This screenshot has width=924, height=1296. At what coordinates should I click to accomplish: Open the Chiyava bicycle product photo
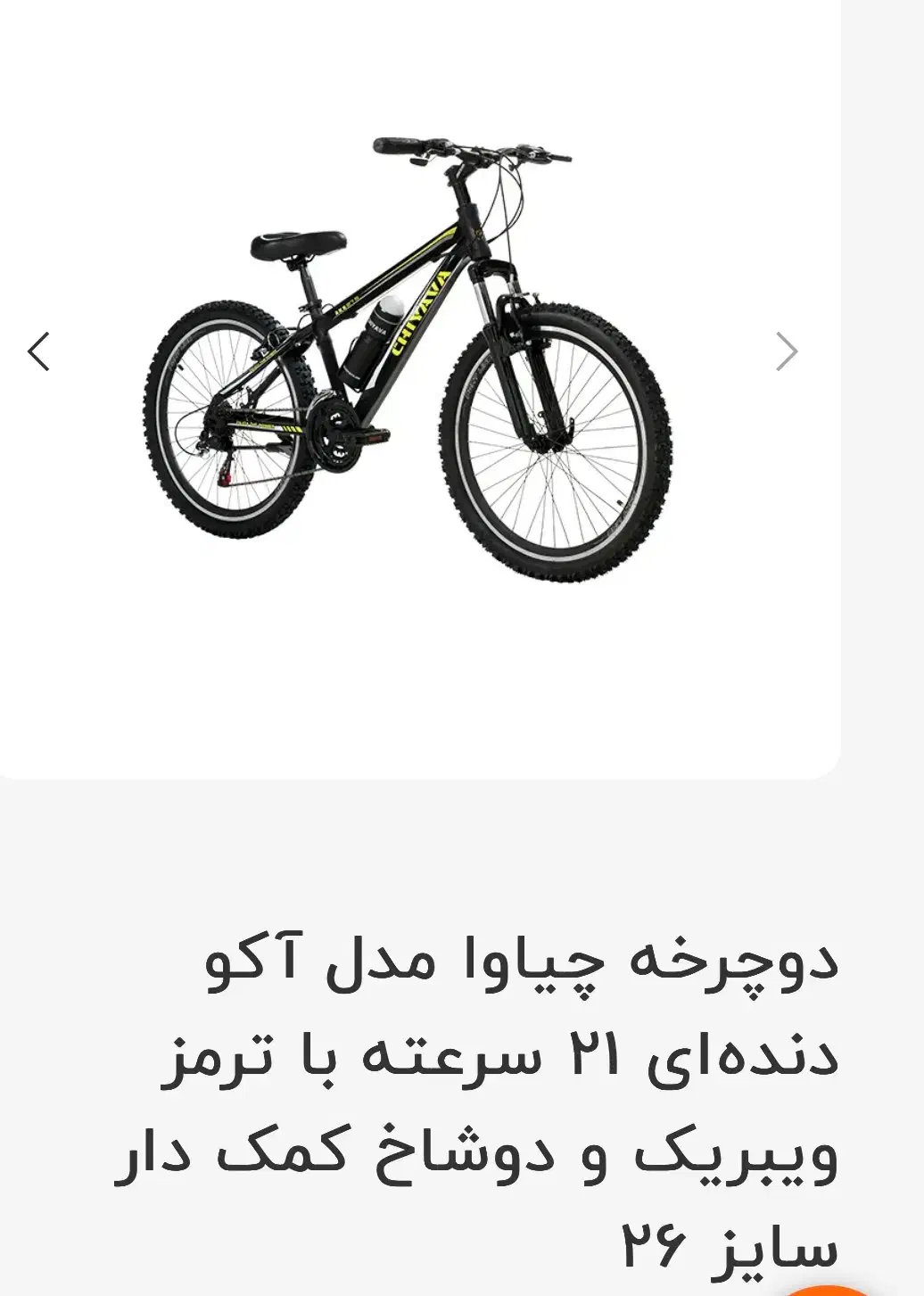point(408,361)
